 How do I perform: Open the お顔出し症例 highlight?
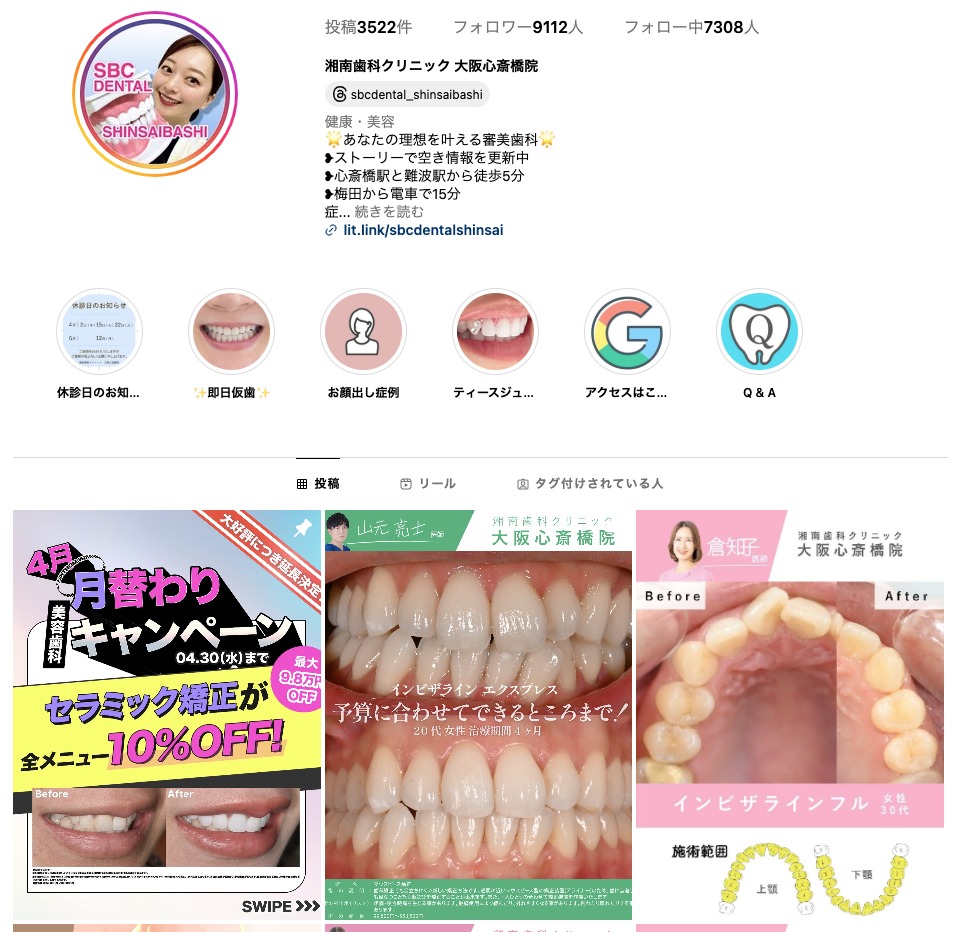pyautogui.click(x=363, y=333)
